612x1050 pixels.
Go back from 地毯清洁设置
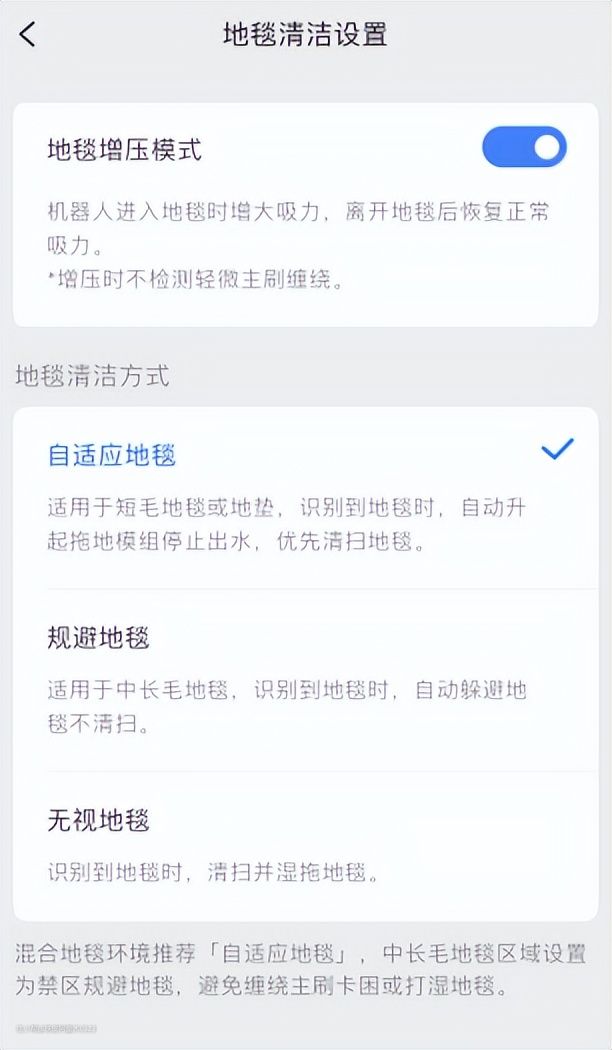pos(28,35)
